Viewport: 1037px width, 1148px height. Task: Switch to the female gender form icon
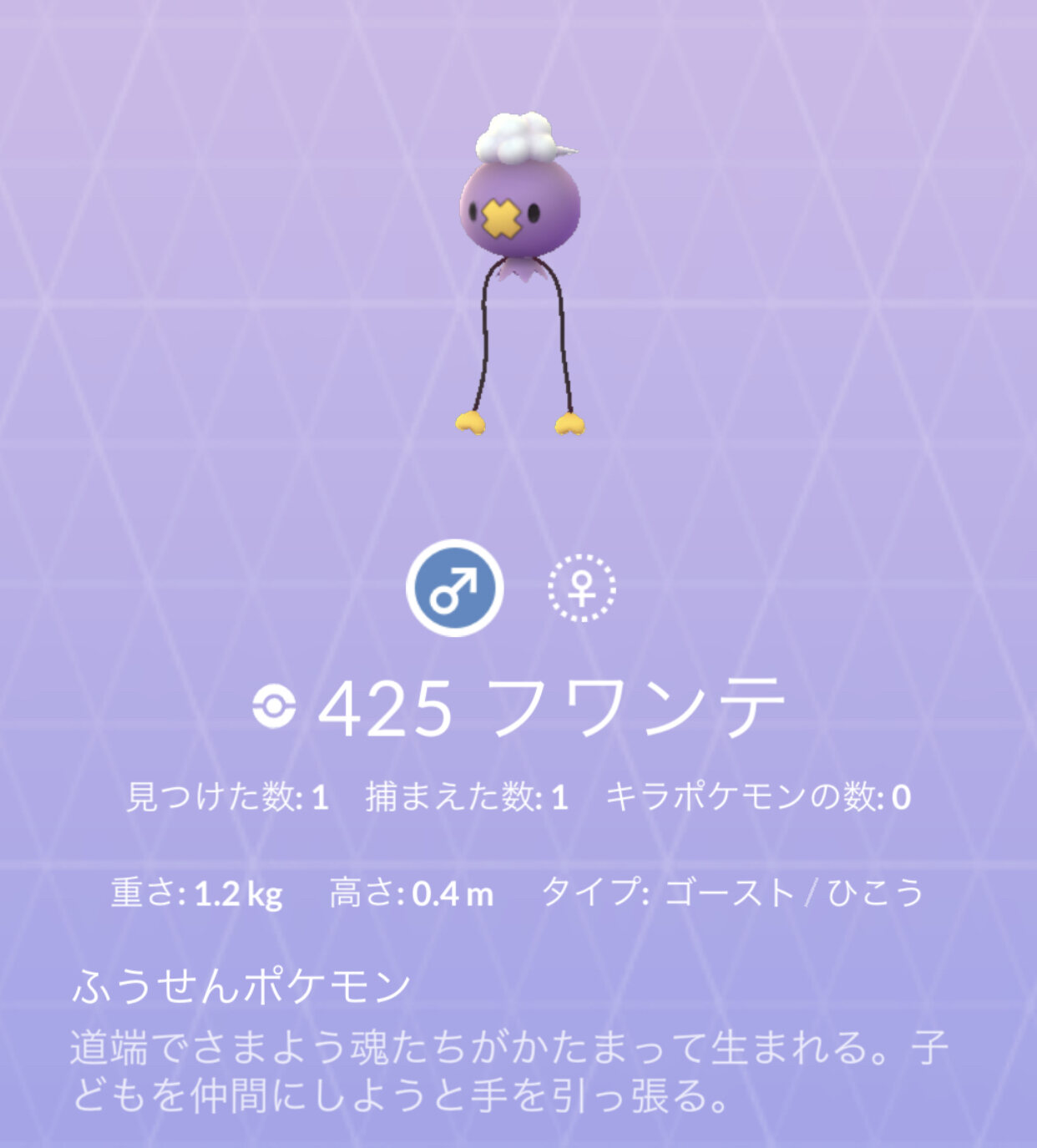582,589
